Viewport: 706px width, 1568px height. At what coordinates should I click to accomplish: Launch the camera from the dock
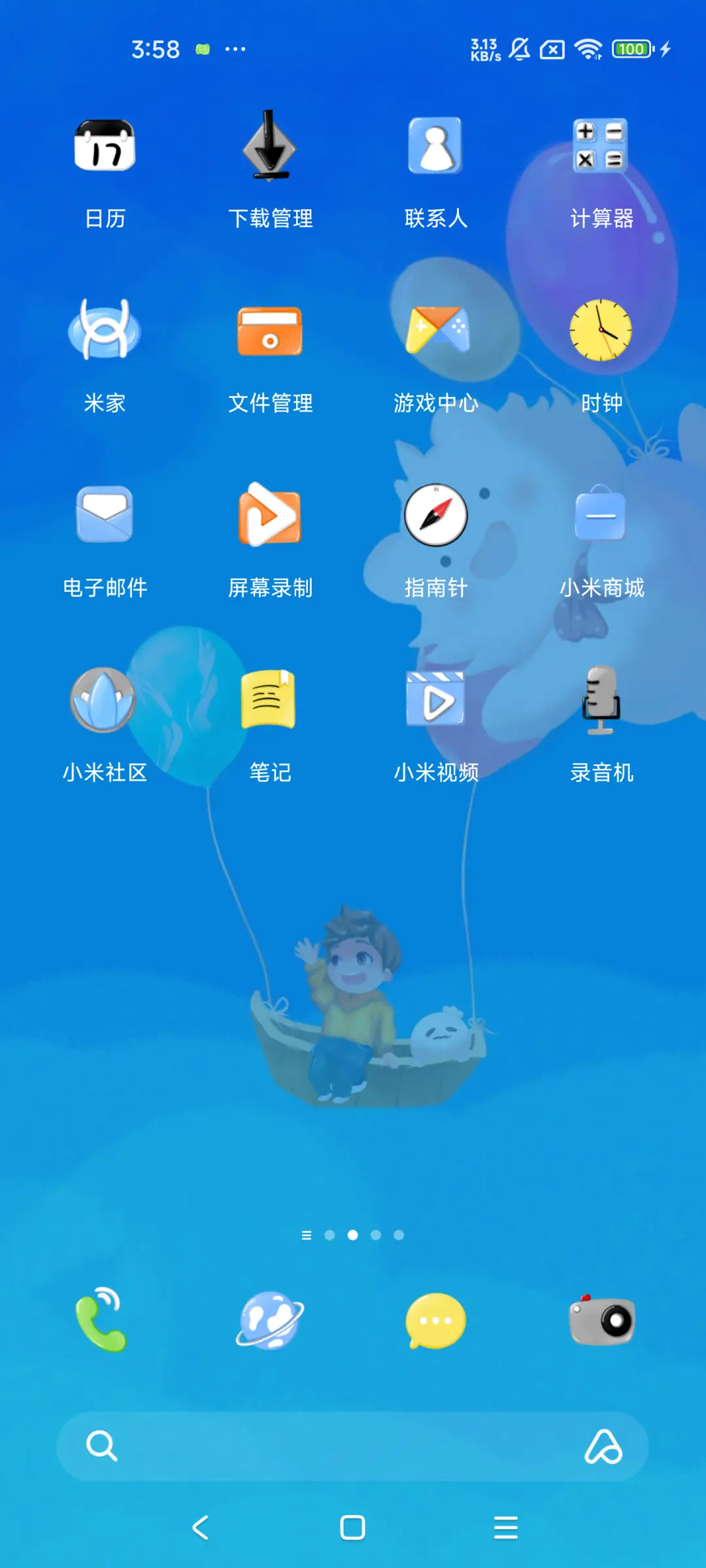(600, 1320)
